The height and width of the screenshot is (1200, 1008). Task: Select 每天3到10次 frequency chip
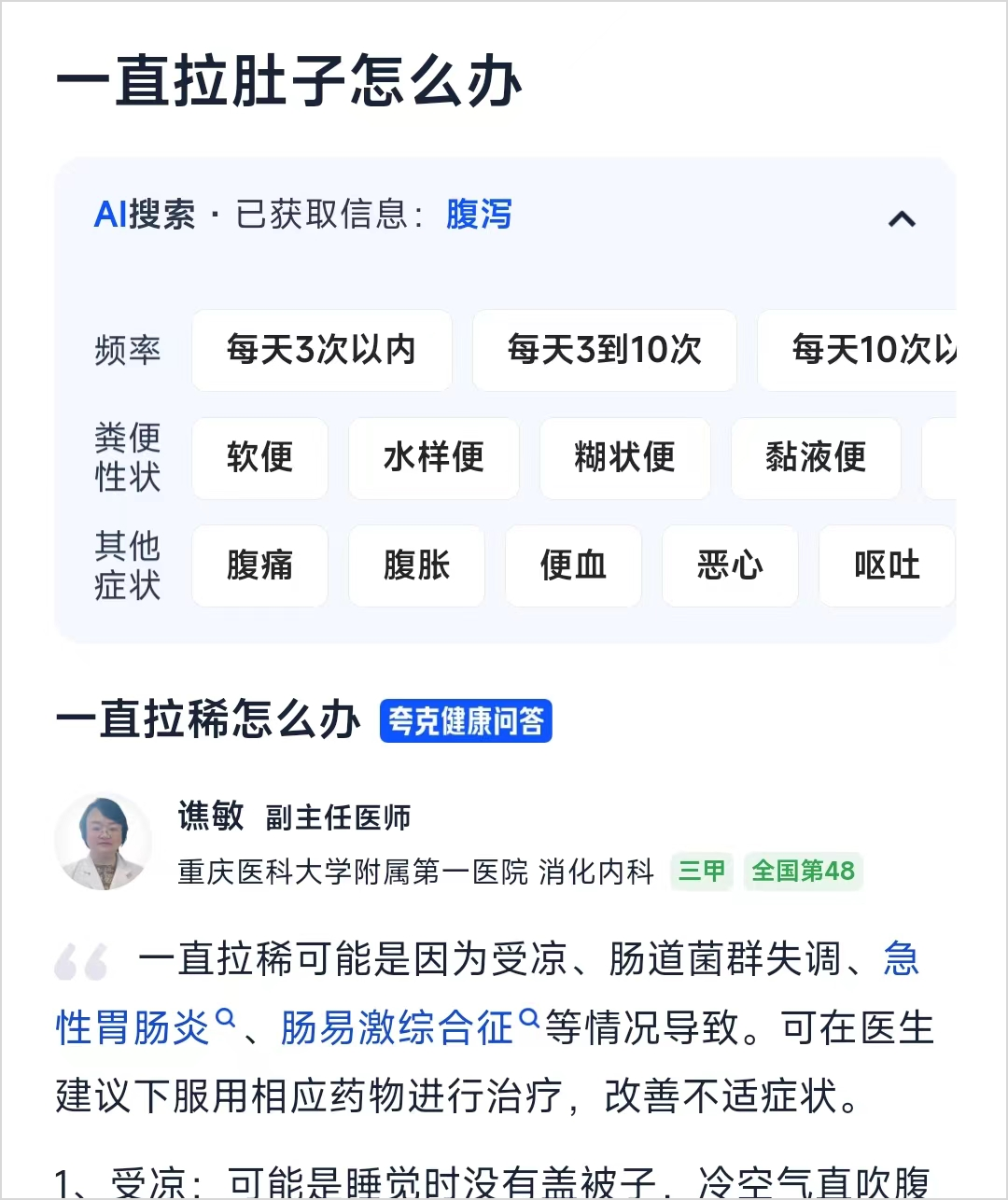(x=604, y=350)
